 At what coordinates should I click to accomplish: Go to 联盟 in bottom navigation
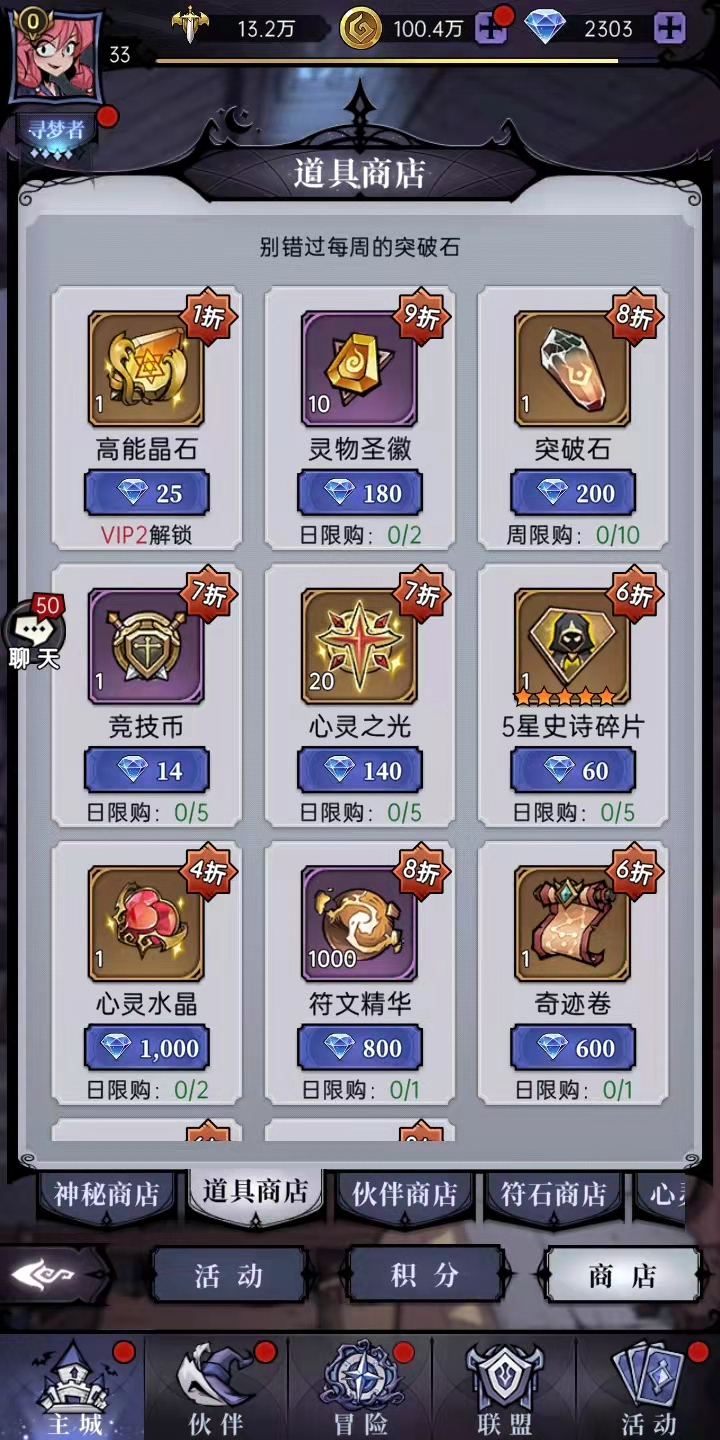click(x=504, y=1388)
